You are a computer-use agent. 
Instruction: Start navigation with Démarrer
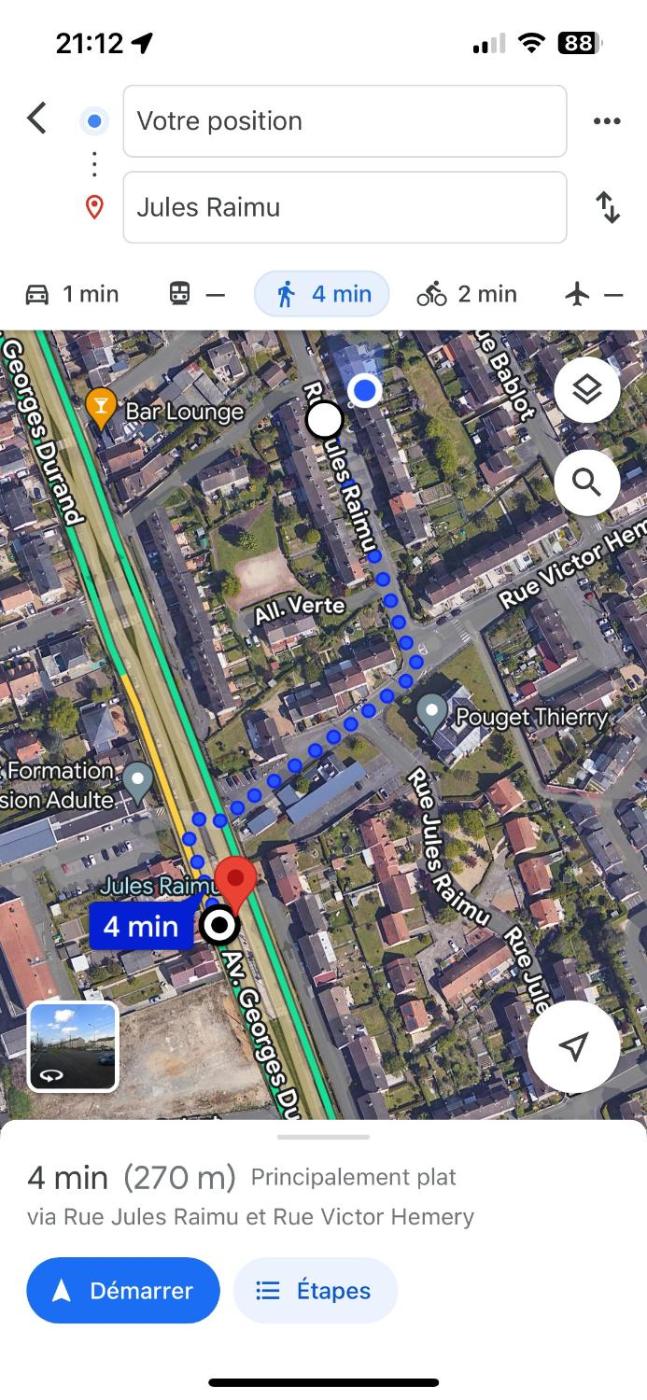click(x=123, y=1290)
